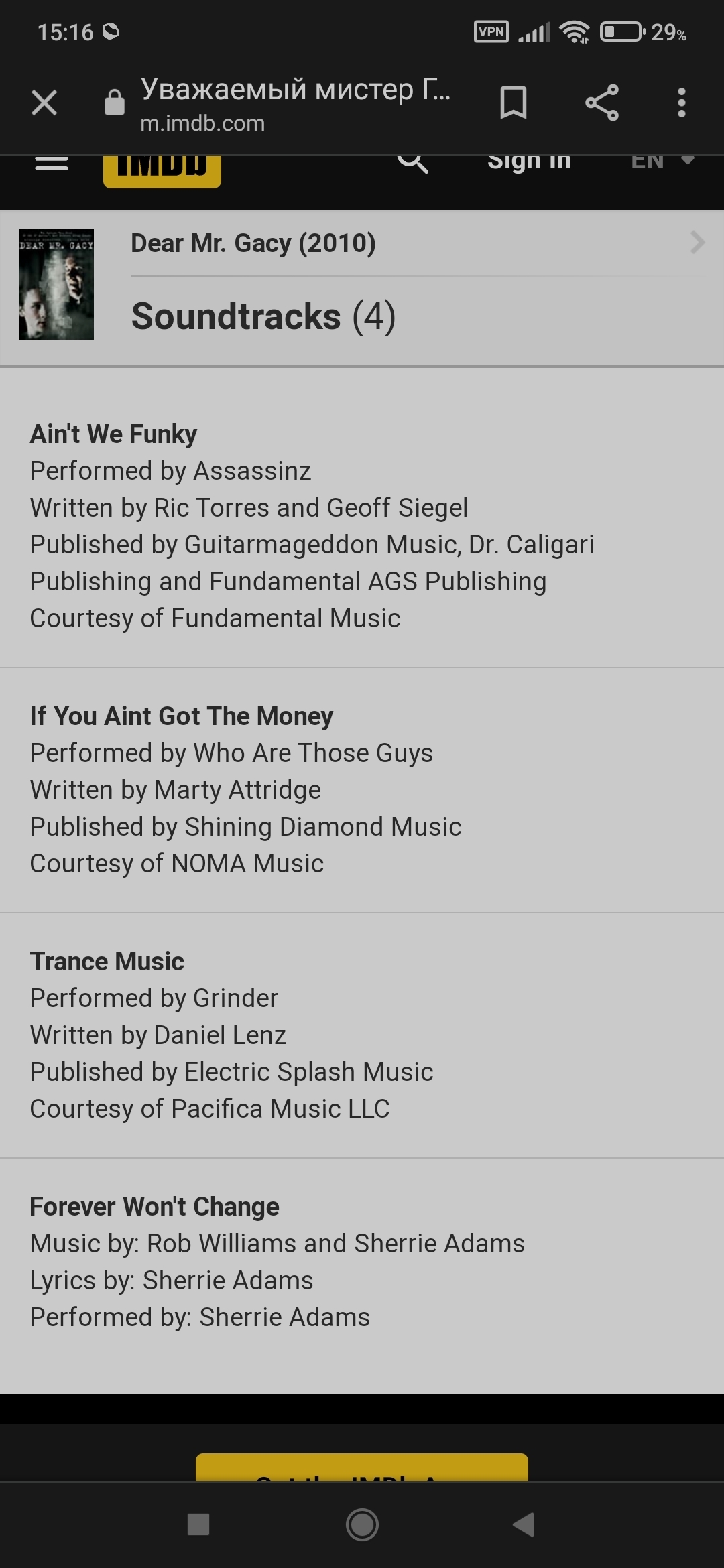Open IMDb search
724x1568 pixels.
[x=412, y=163]
